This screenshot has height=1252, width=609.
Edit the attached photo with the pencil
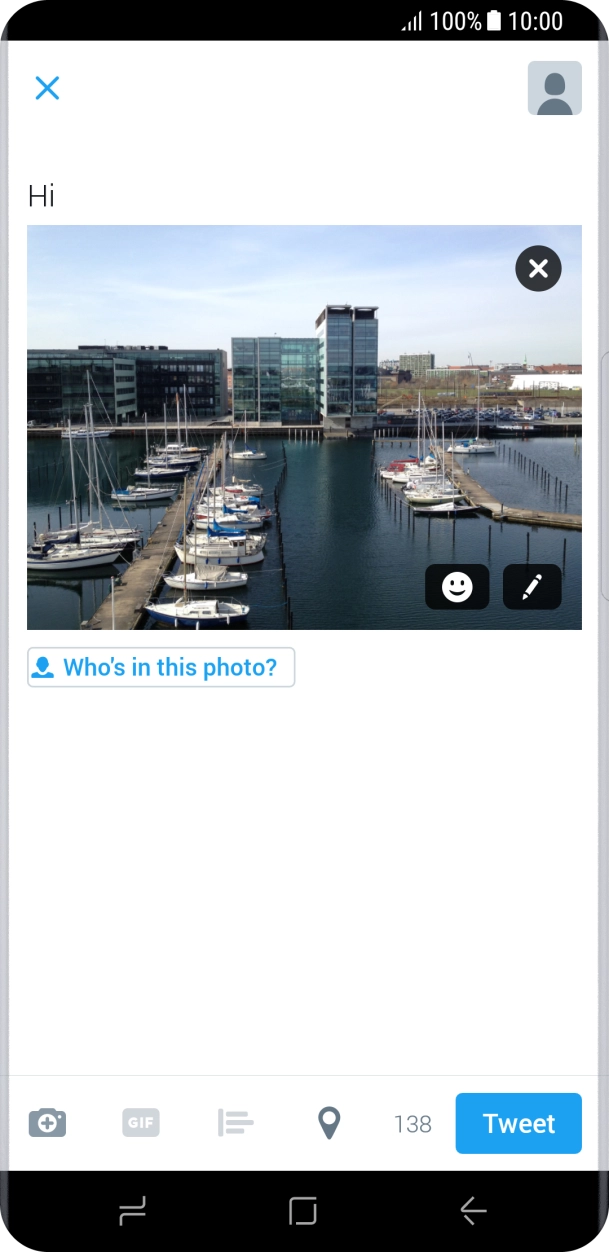click(x=532, y=587)
